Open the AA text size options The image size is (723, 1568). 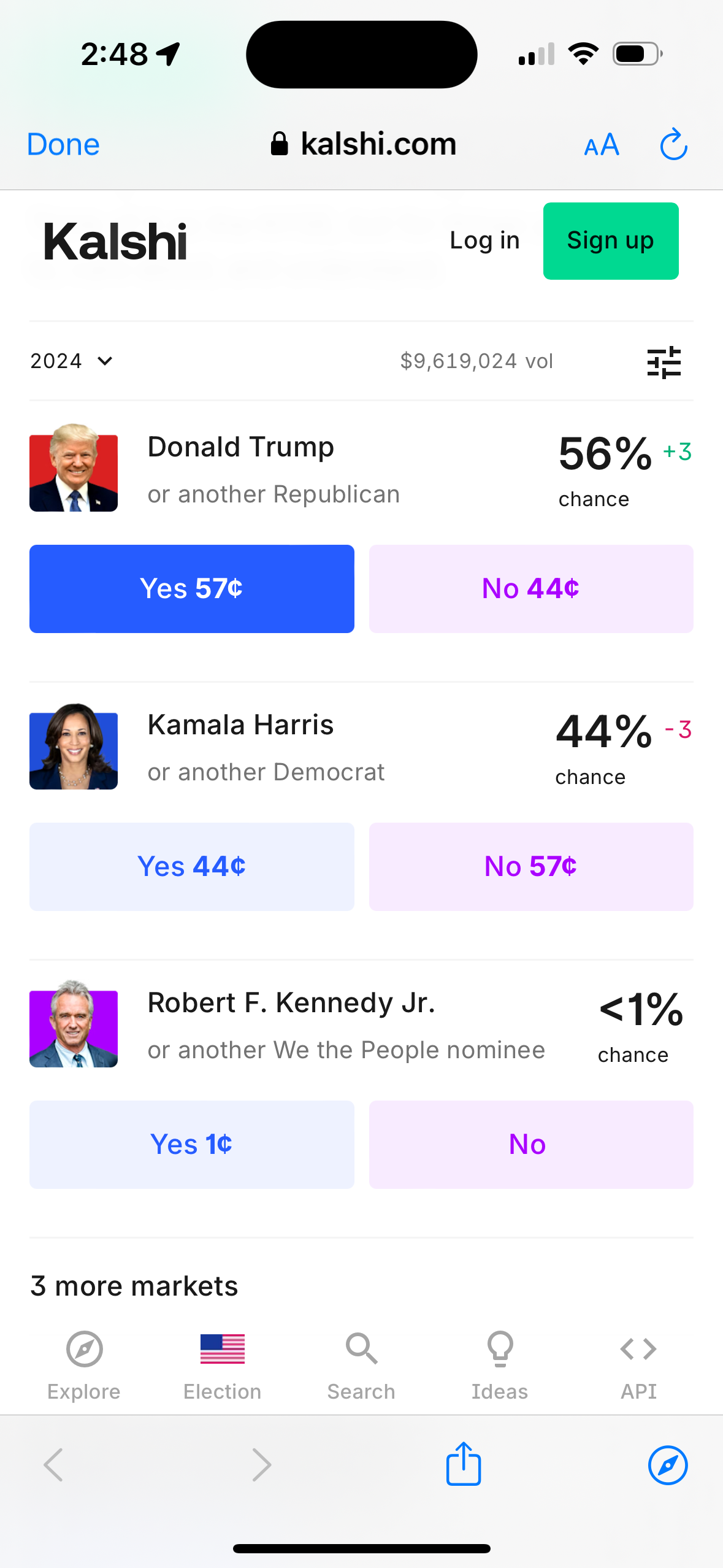pyautogui.click(x=602, y=145)
